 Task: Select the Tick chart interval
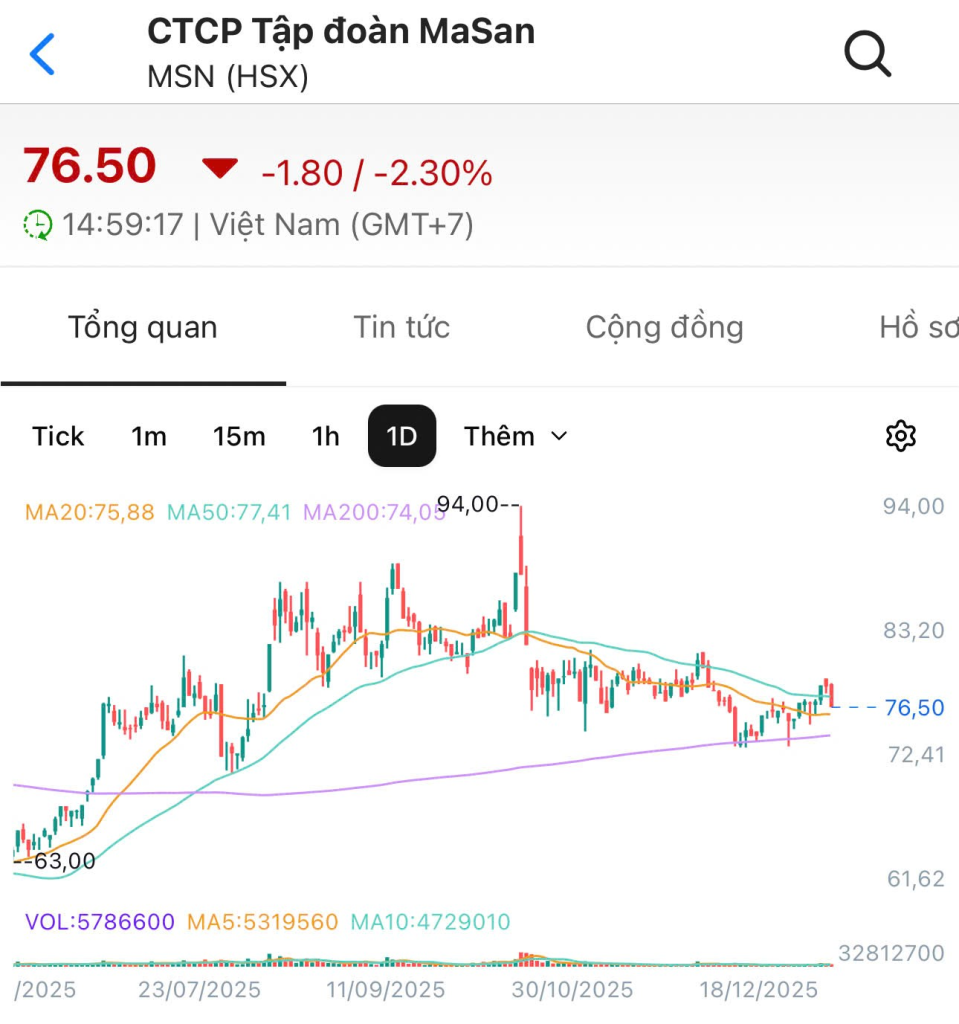(x=58, y=437)
